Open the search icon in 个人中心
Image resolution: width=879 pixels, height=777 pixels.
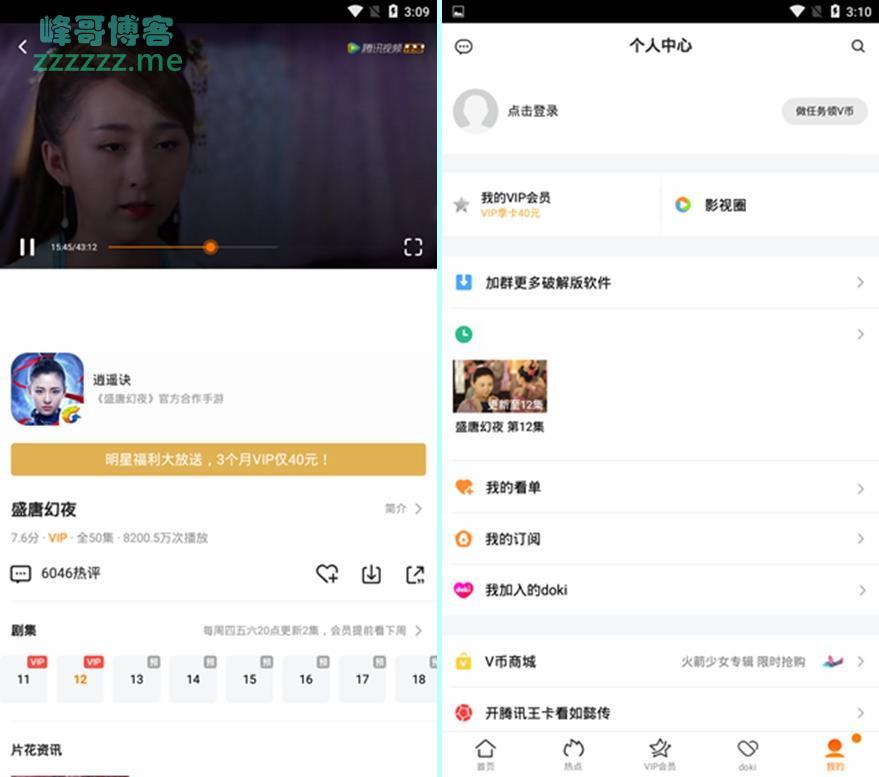858,46
